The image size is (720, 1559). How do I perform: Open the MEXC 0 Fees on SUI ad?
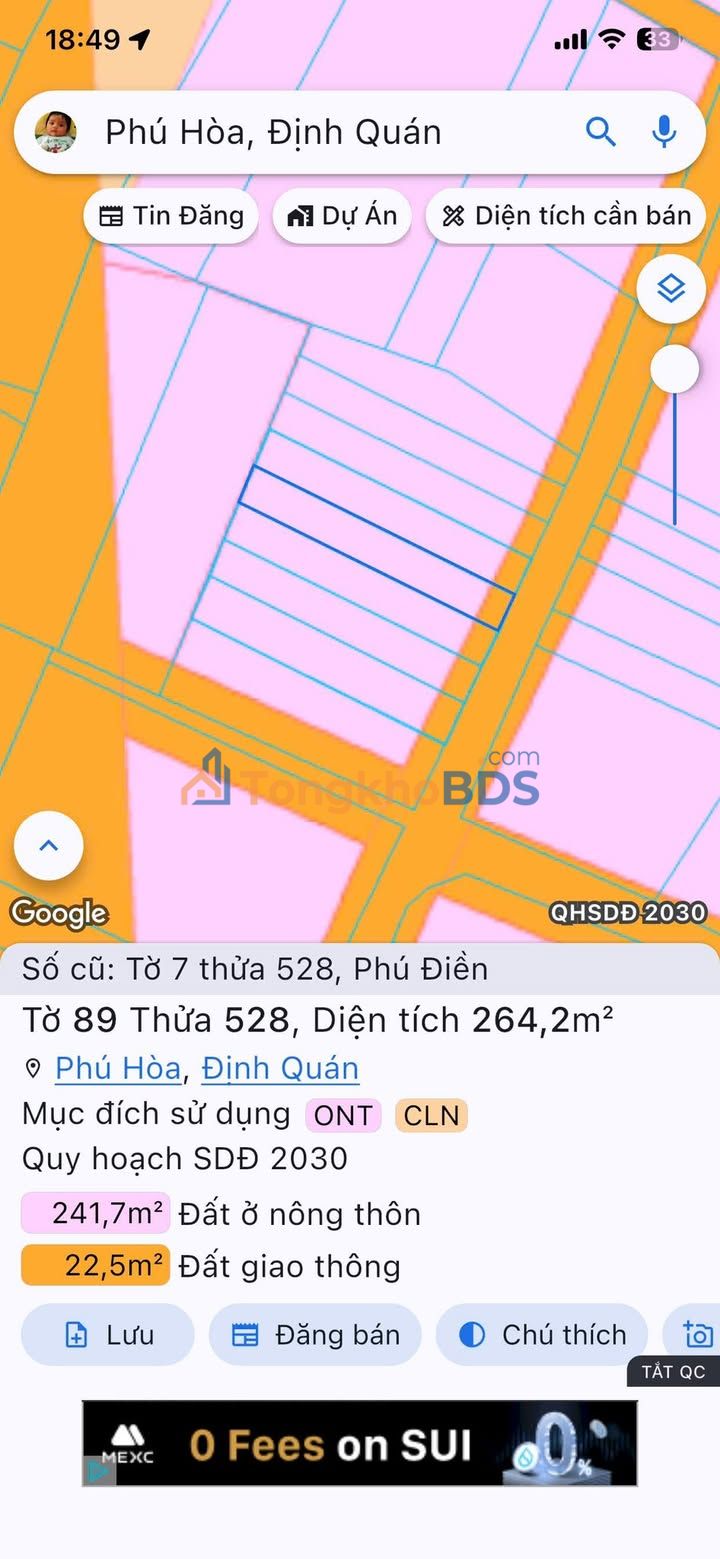tap(360, 1443)
